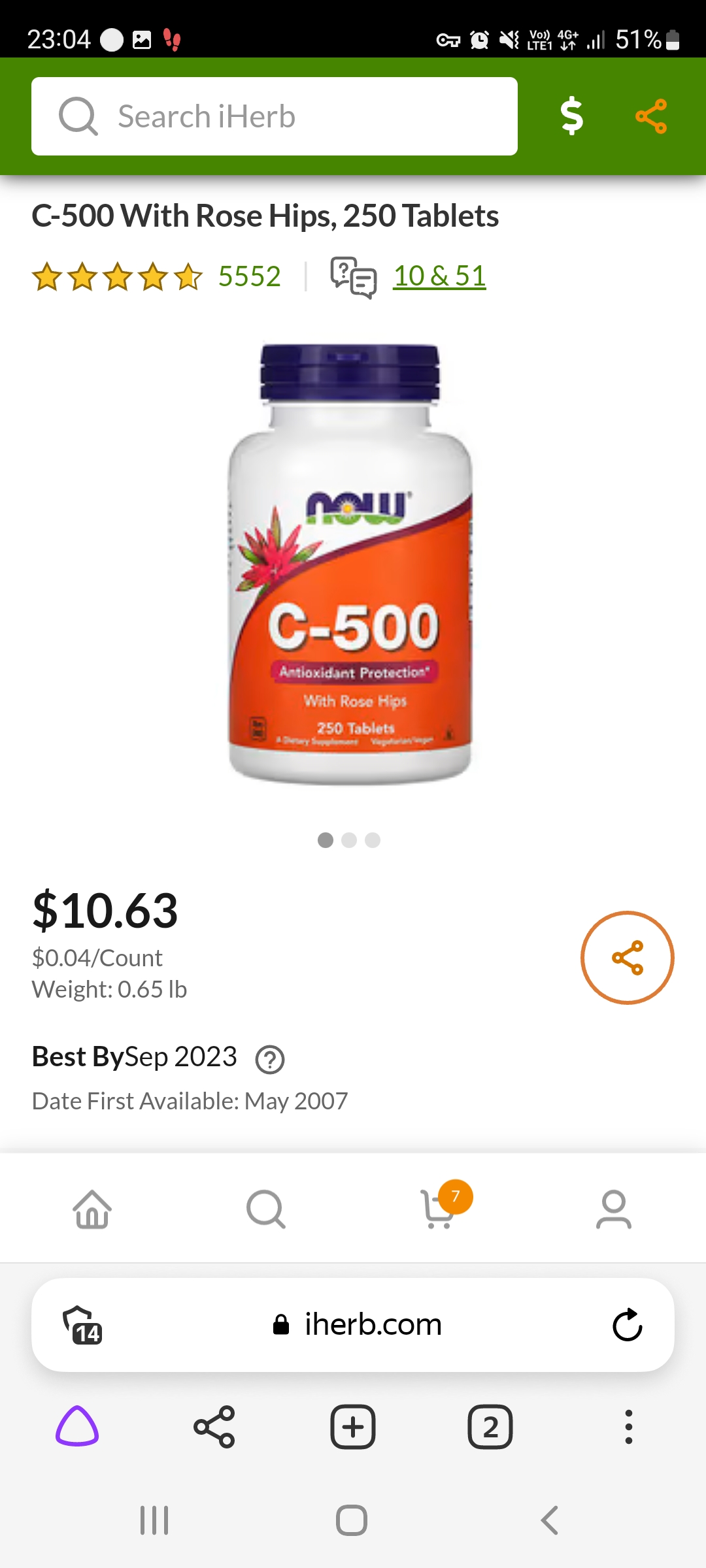This screenshot has height=1568, width=706.
Task: Open the tracker shield showing 14
Action: 82,1325
